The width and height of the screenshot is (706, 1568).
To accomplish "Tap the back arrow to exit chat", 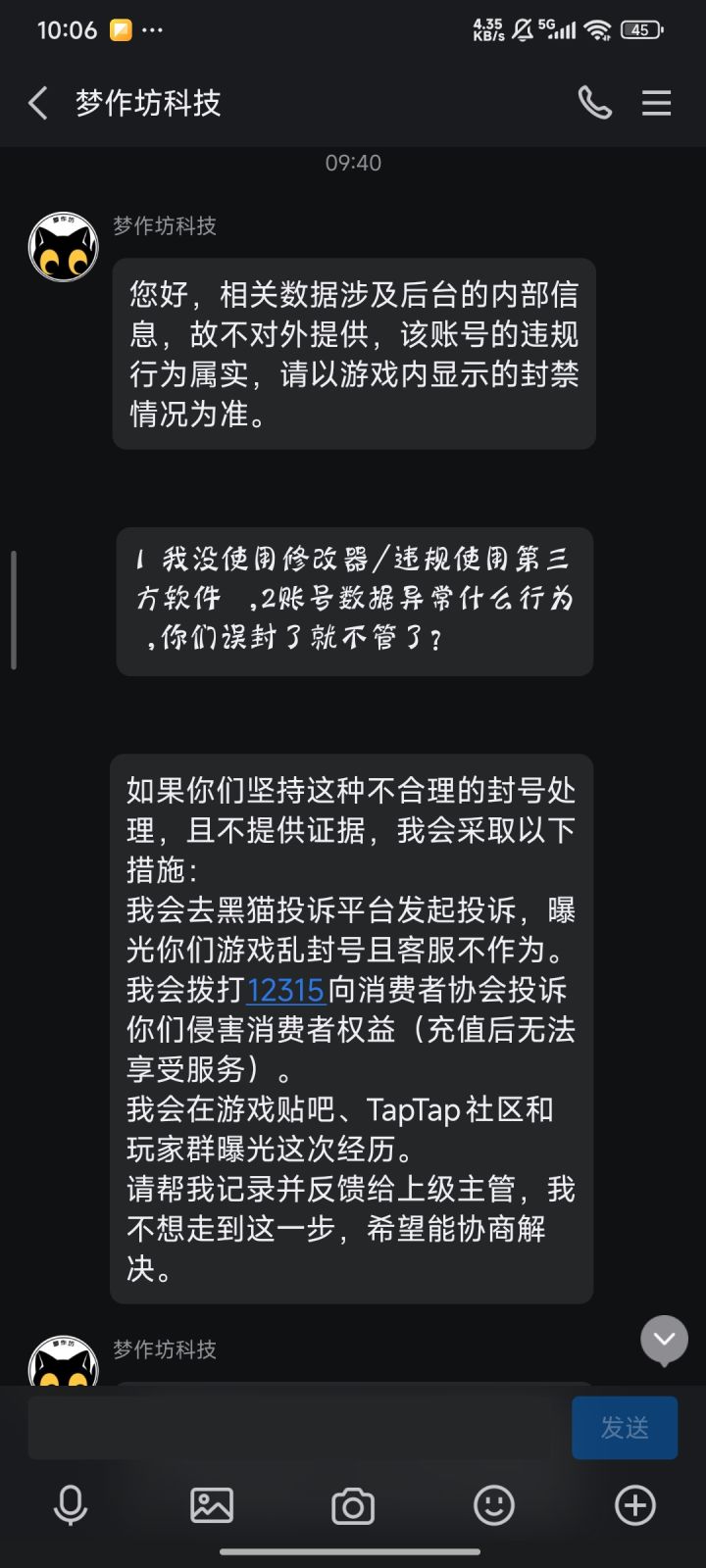I will click(x=37, y=103).
